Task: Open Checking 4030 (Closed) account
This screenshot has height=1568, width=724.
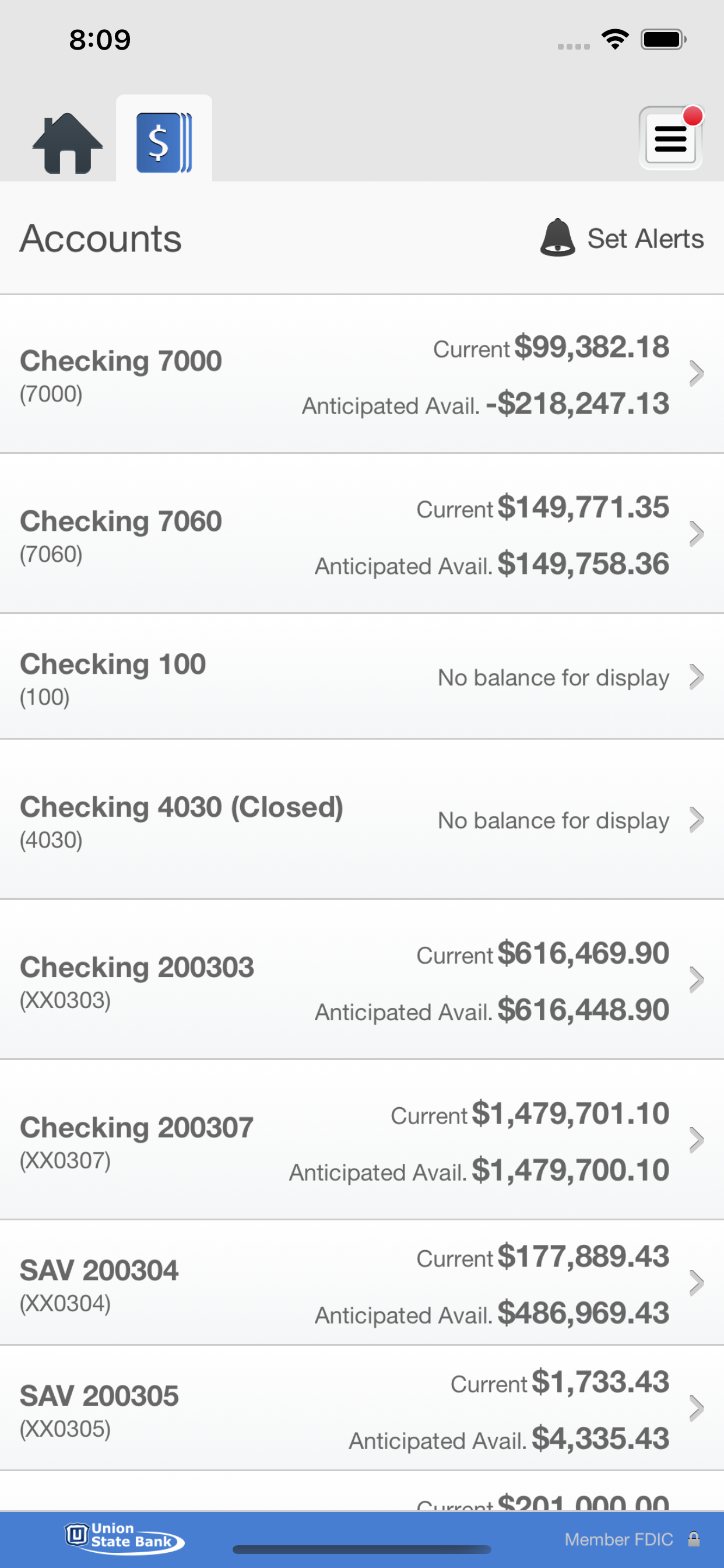Action: pos(362,820)
